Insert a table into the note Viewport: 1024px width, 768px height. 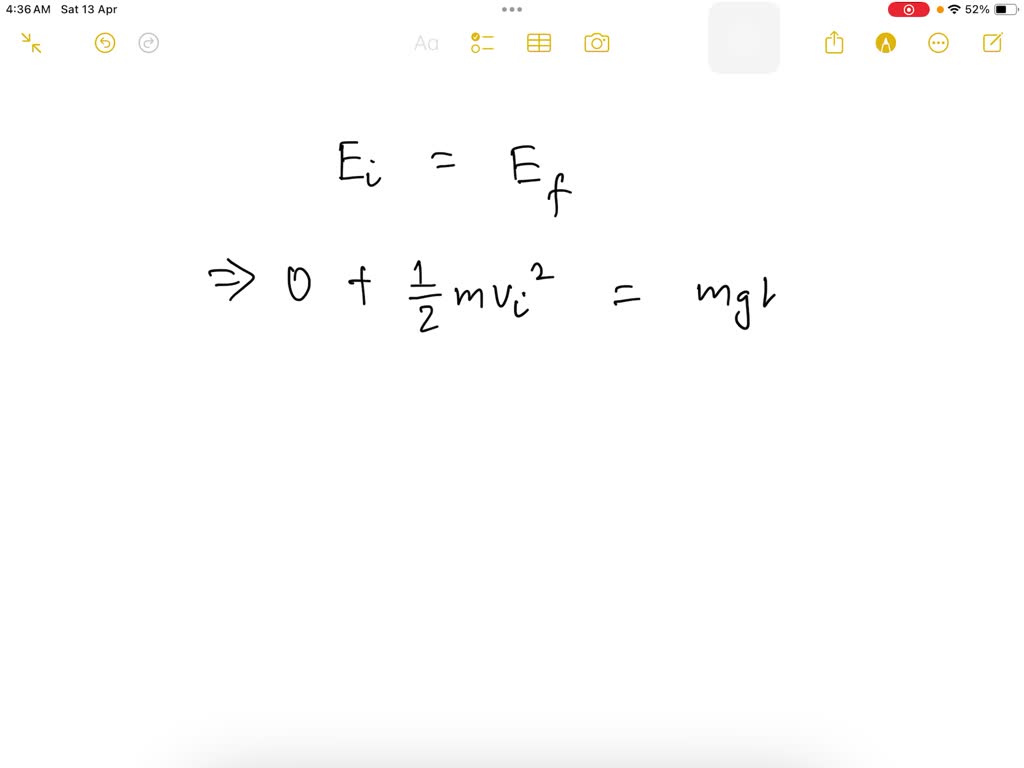tap(539, 43)
